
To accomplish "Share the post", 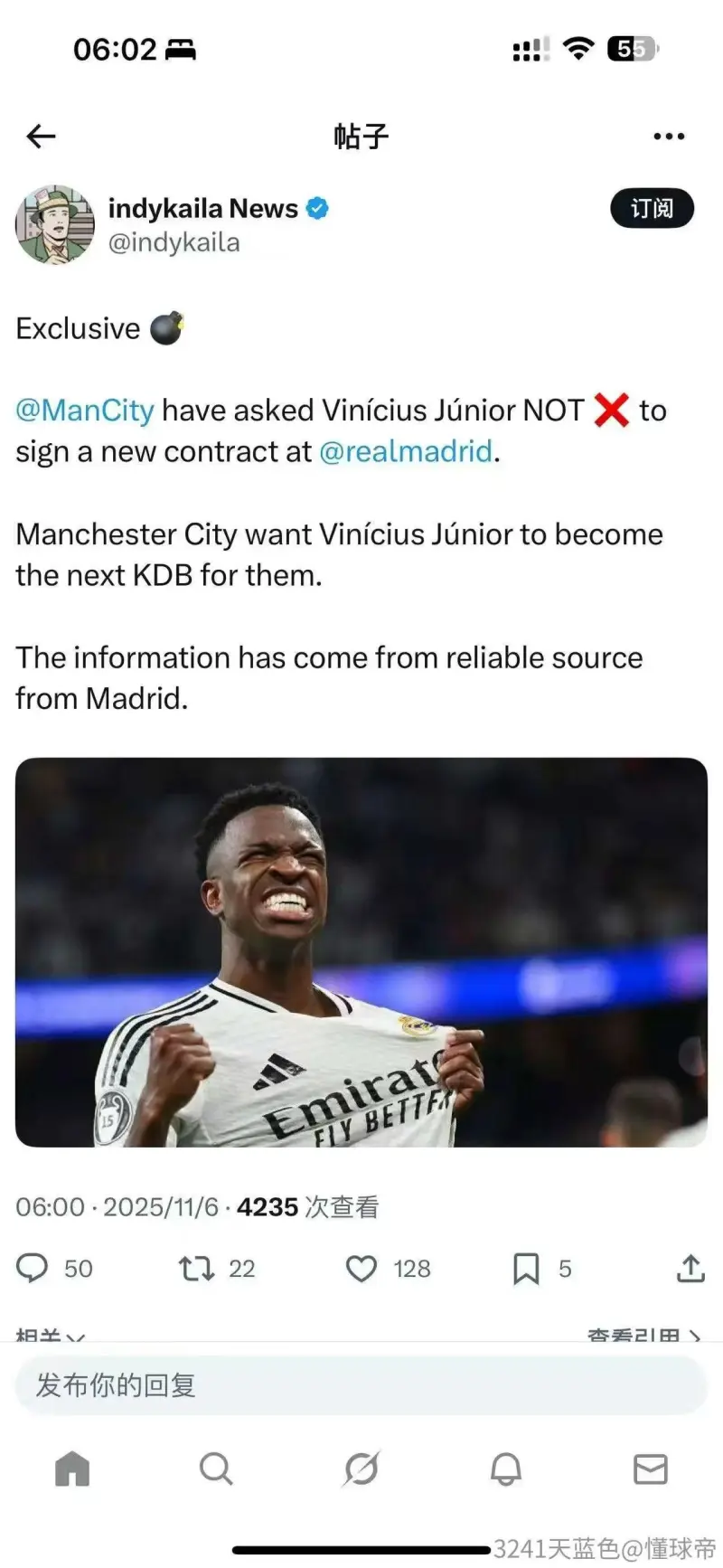I will point(690,1268).
